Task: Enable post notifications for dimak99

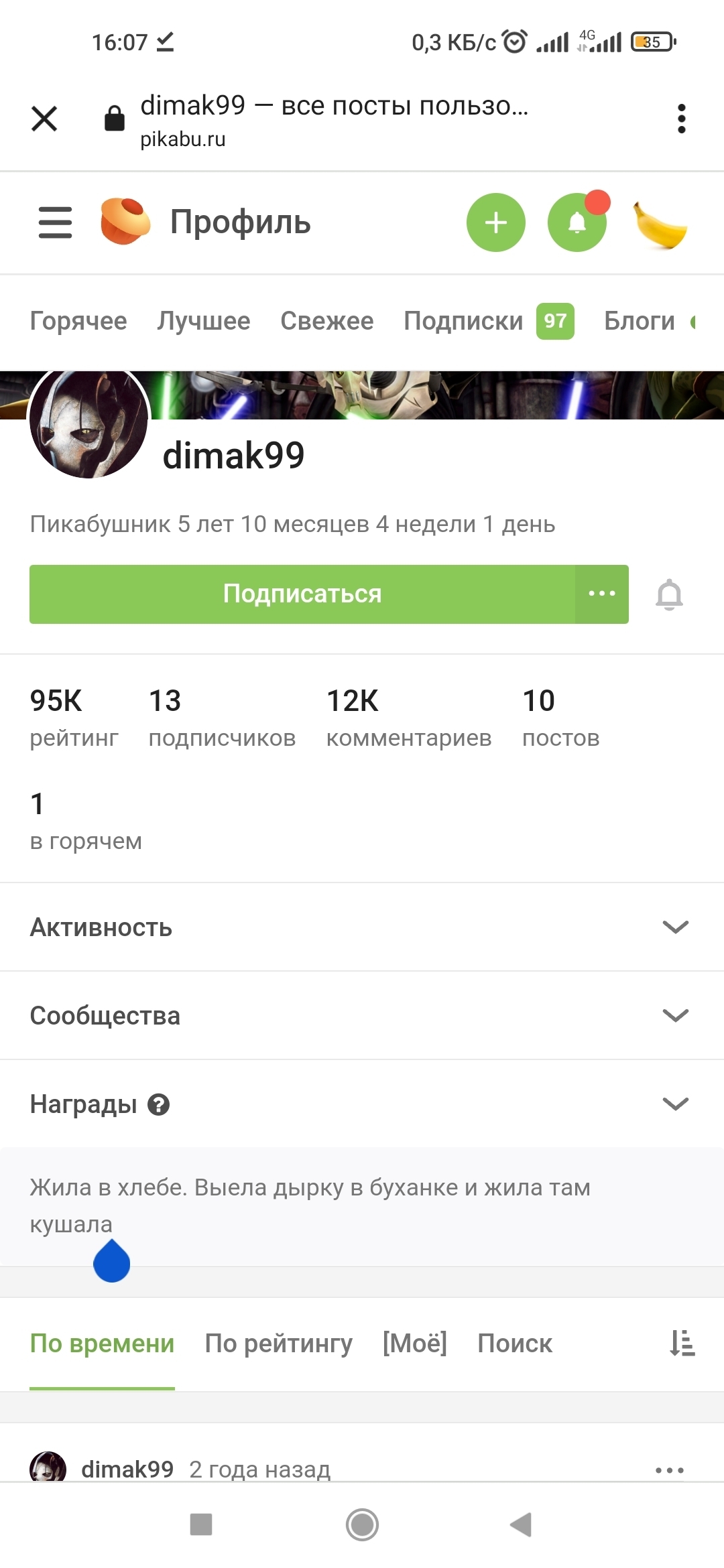Action: click(669, 594)
